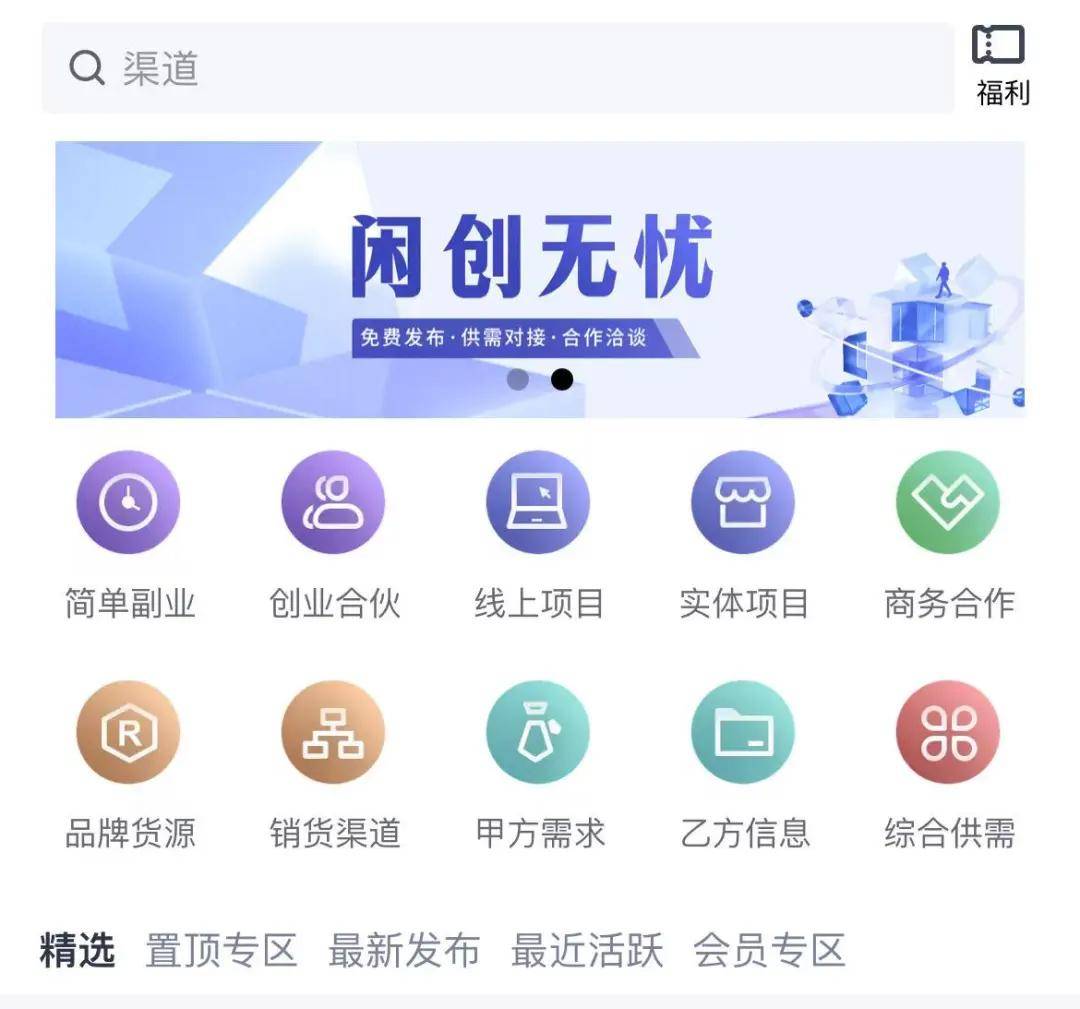
Task: Switch to the 最近活跃 tab
Action: pyautogui.click(x=587, y=950)
